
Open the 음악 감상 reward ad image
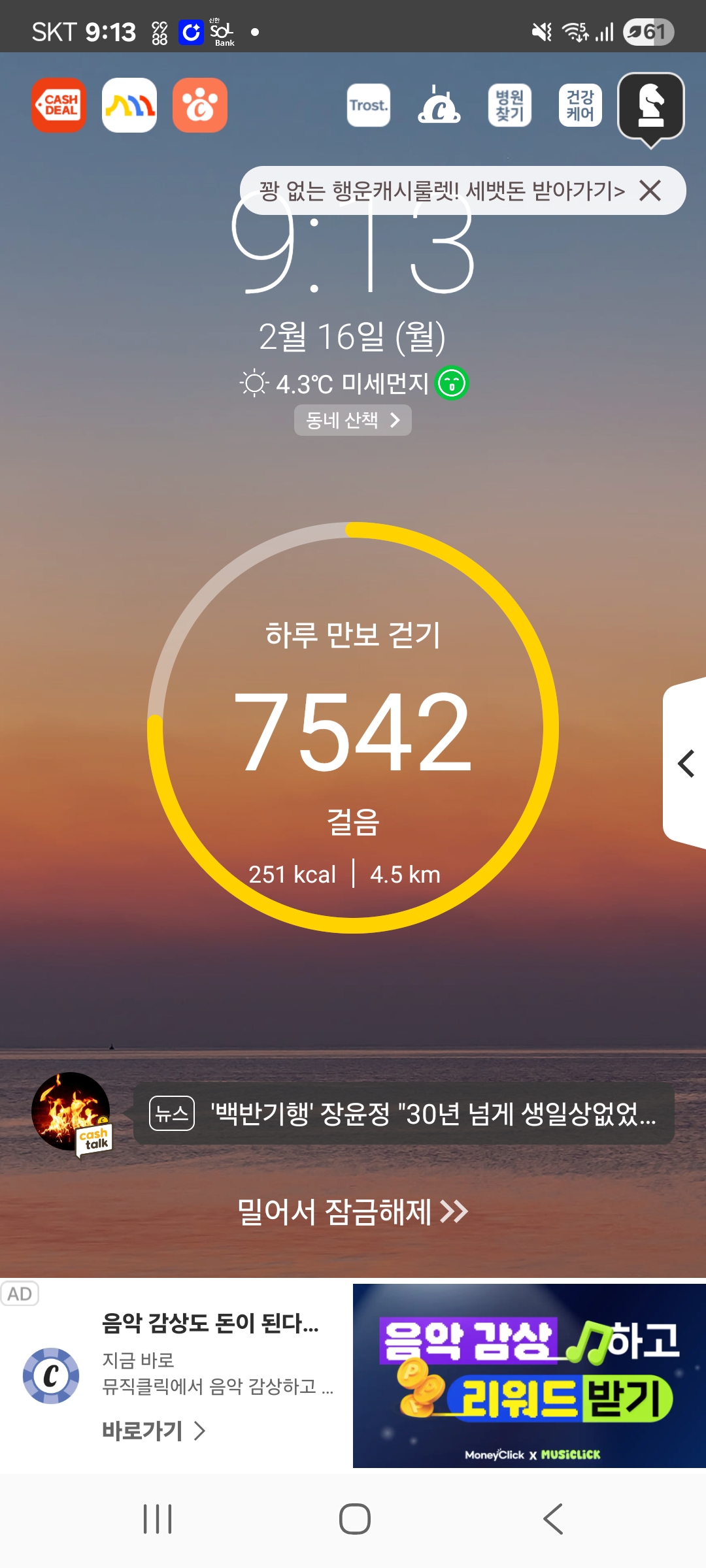[x=529, y=1375]
